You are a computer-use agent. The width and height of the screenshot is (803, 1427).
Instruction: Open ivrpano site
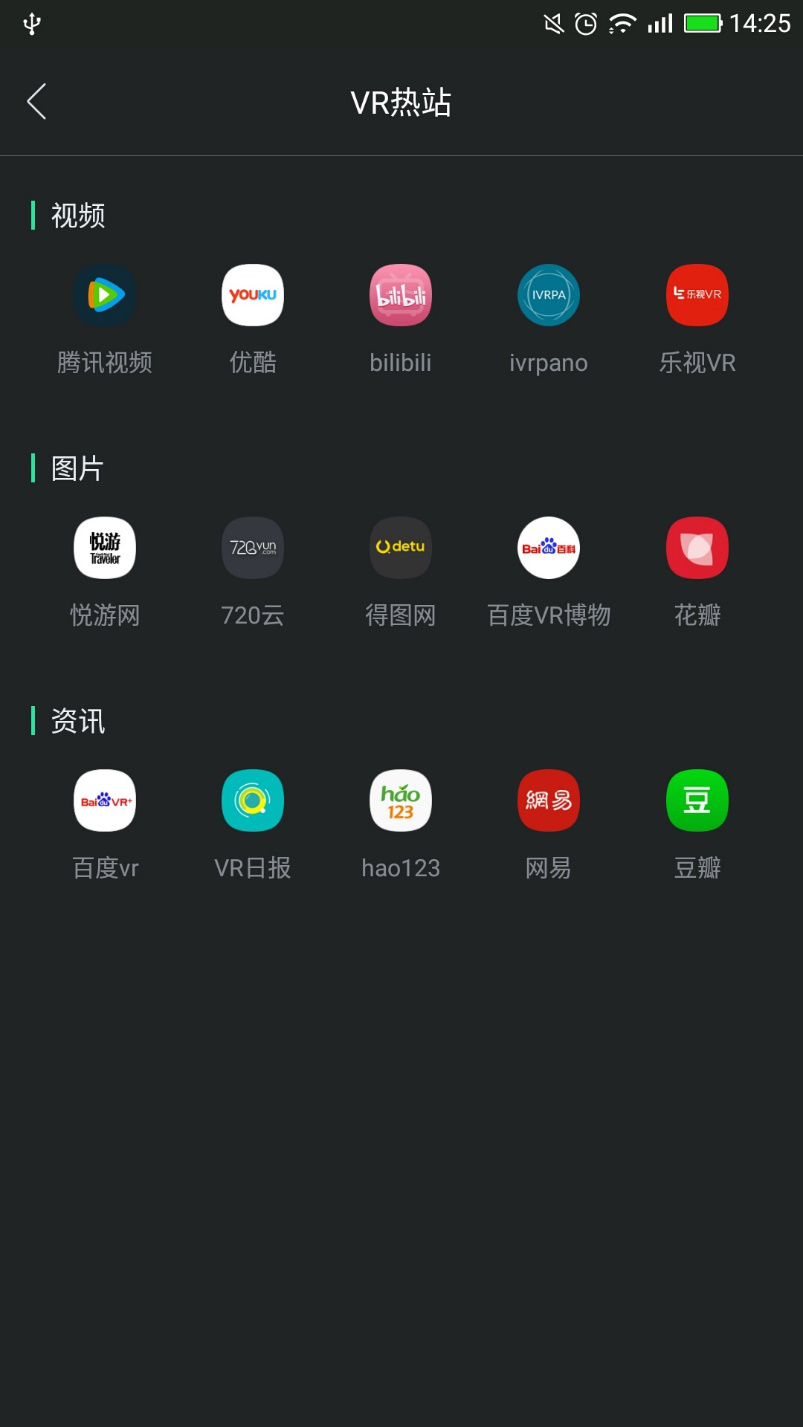[548, 295]
